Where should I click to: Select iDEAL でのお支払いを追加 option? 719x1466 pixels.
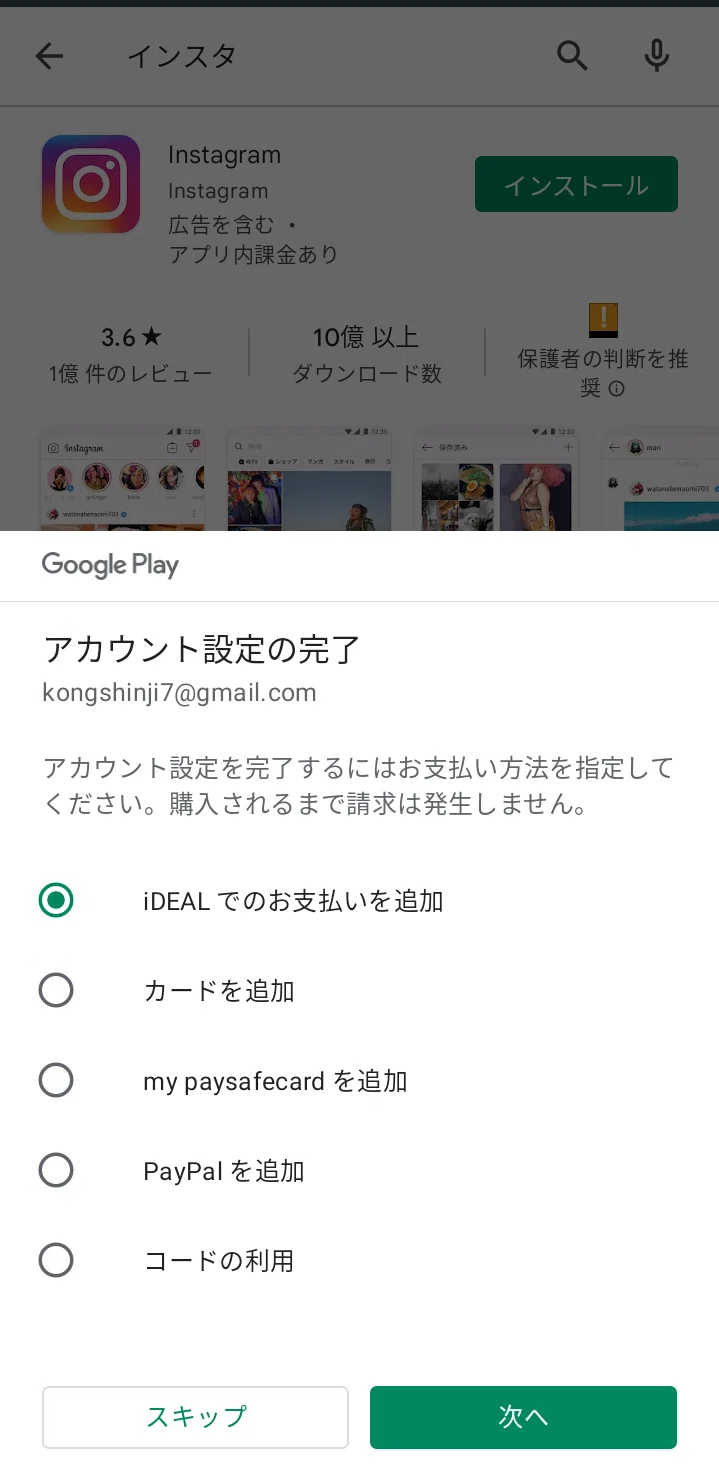pos(359,901)
